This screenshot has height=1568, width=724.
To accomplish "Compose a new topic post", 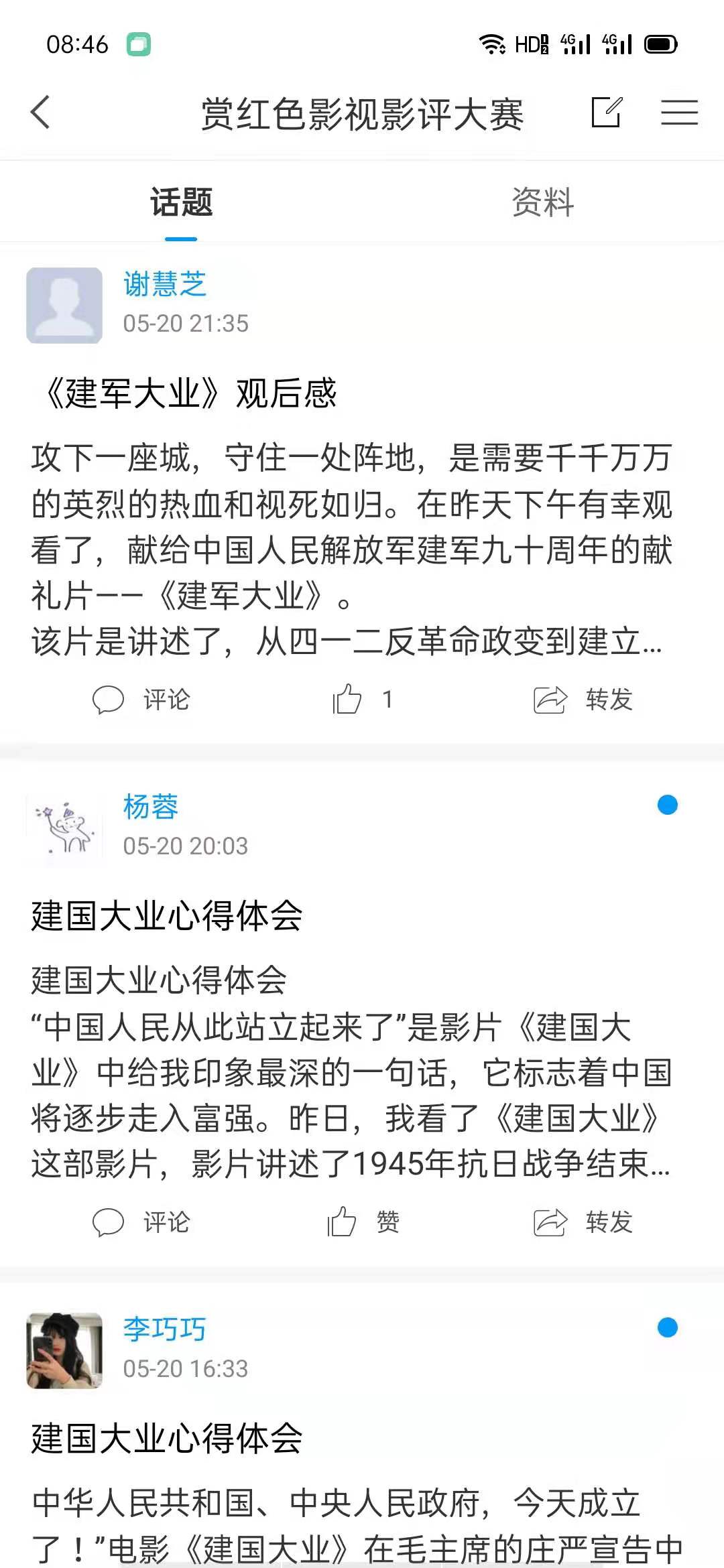I will pos(607,112).
